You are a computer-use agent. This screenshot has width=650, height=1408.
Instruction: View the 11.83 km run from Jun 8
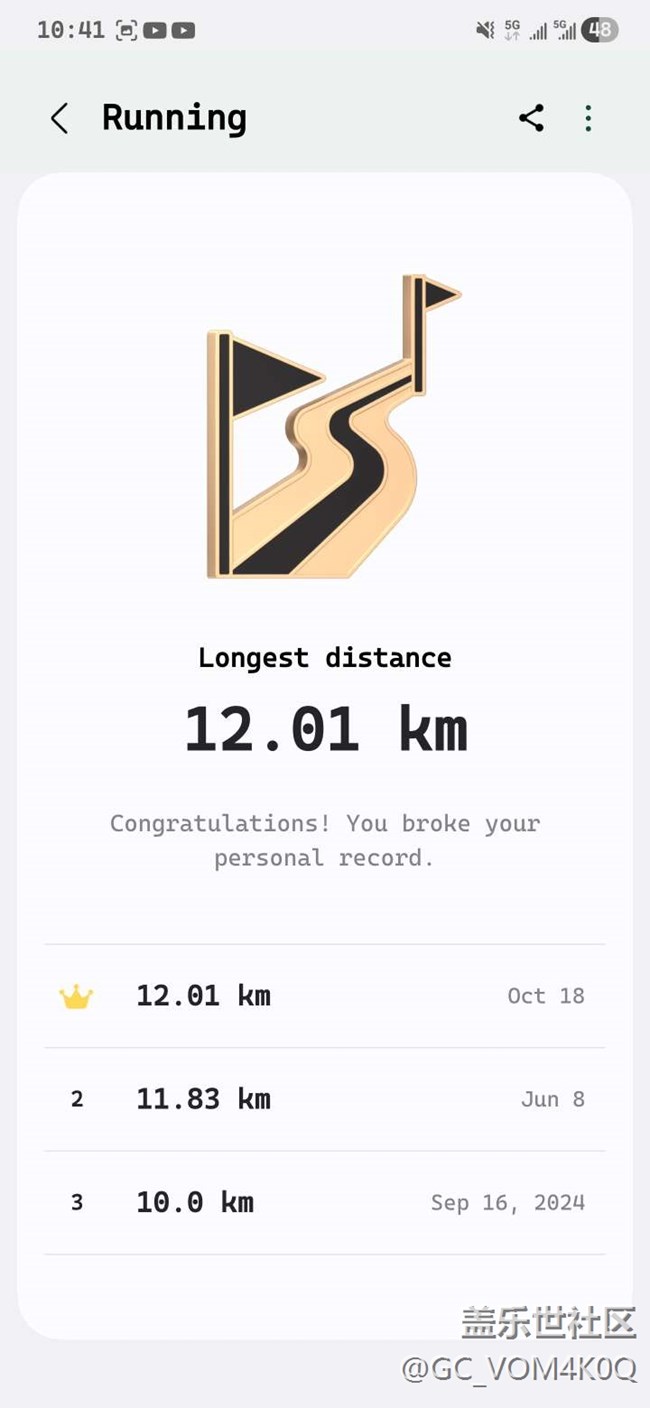(x=324, y=1099)
